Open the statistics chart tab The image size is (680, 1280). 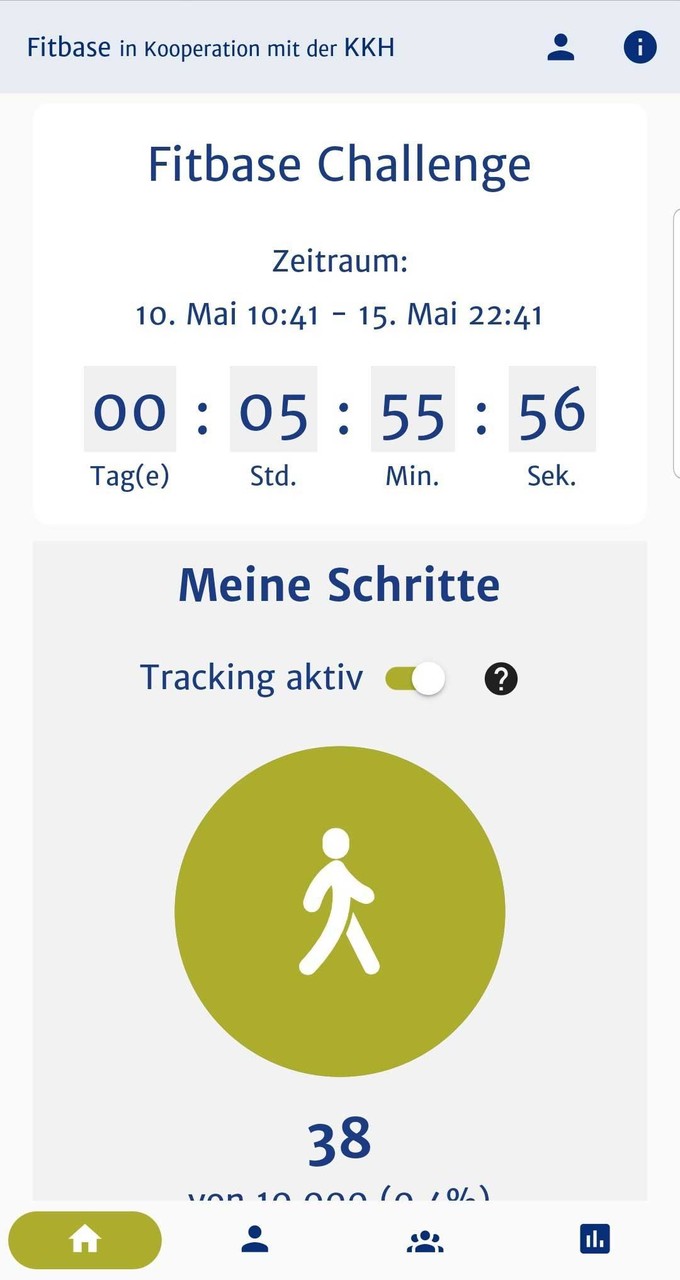[595, 1240]
